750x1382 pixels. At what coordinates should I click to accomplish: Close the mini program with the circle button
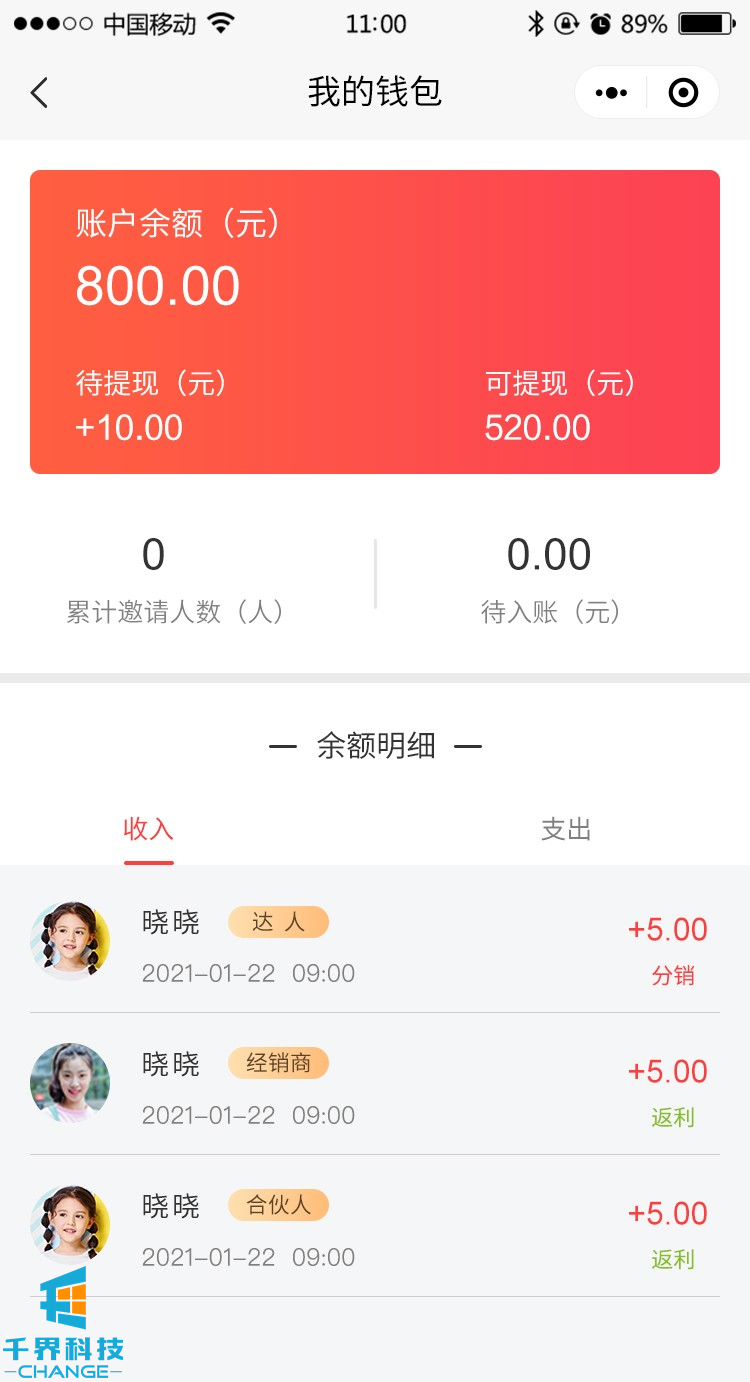tap(683, 93)
